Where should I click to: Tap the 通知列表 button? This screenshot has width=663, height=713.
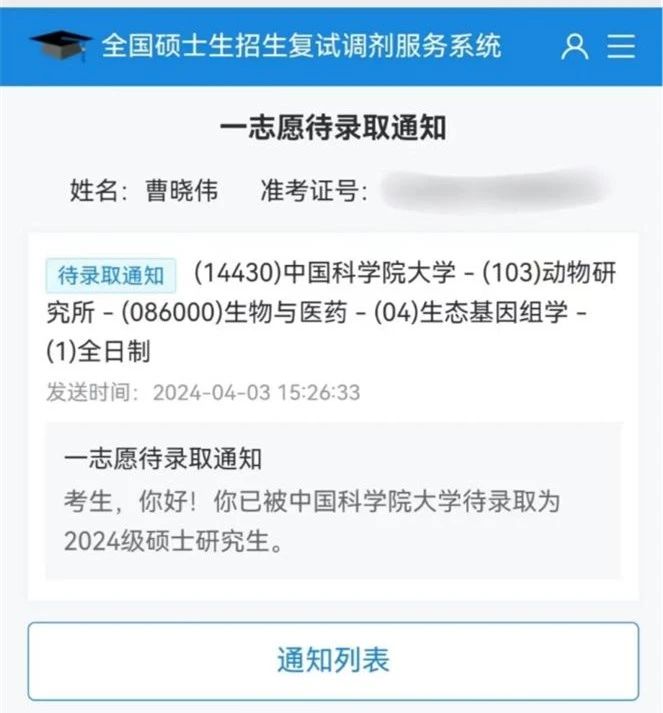pos(332,660)
